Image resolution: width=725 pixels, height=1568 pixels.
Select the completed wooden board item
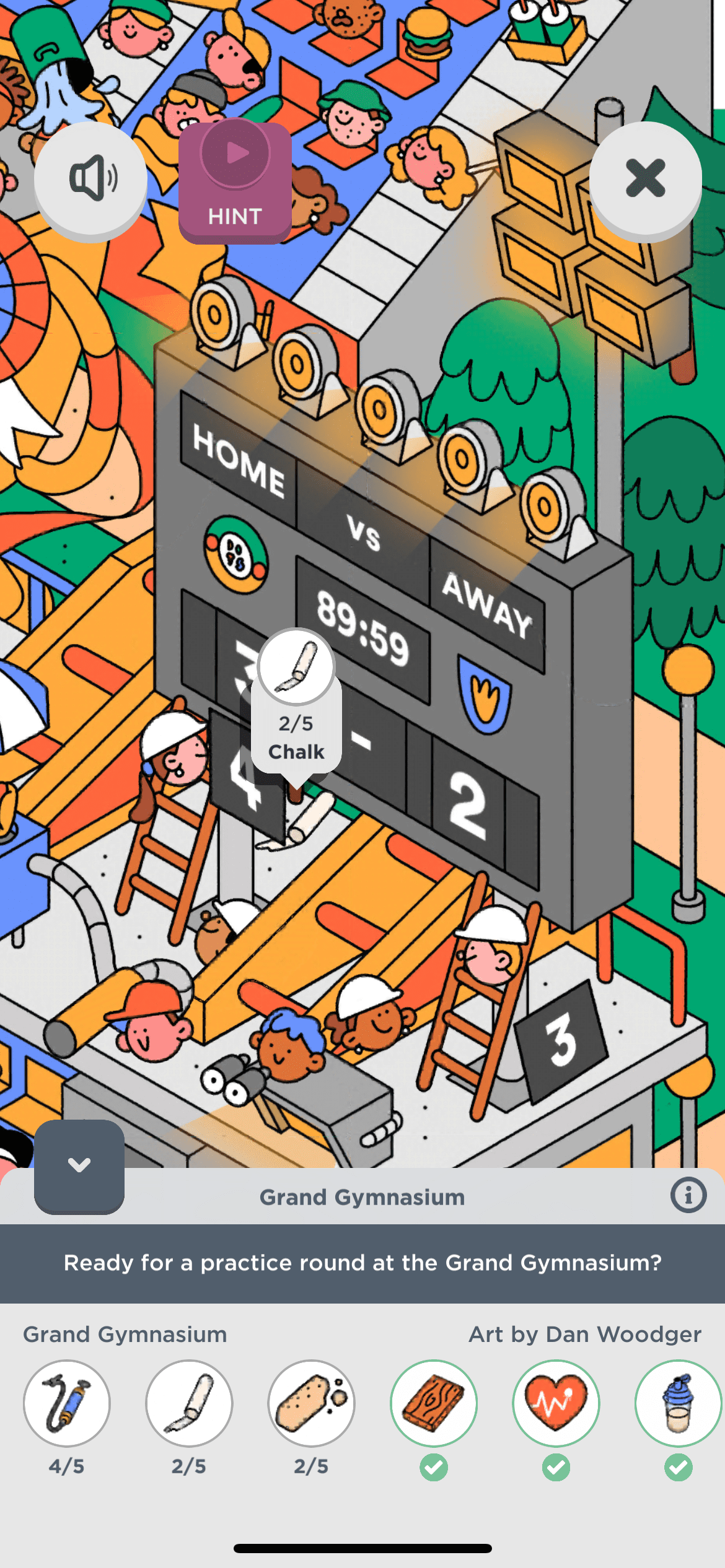[434, 1403]
